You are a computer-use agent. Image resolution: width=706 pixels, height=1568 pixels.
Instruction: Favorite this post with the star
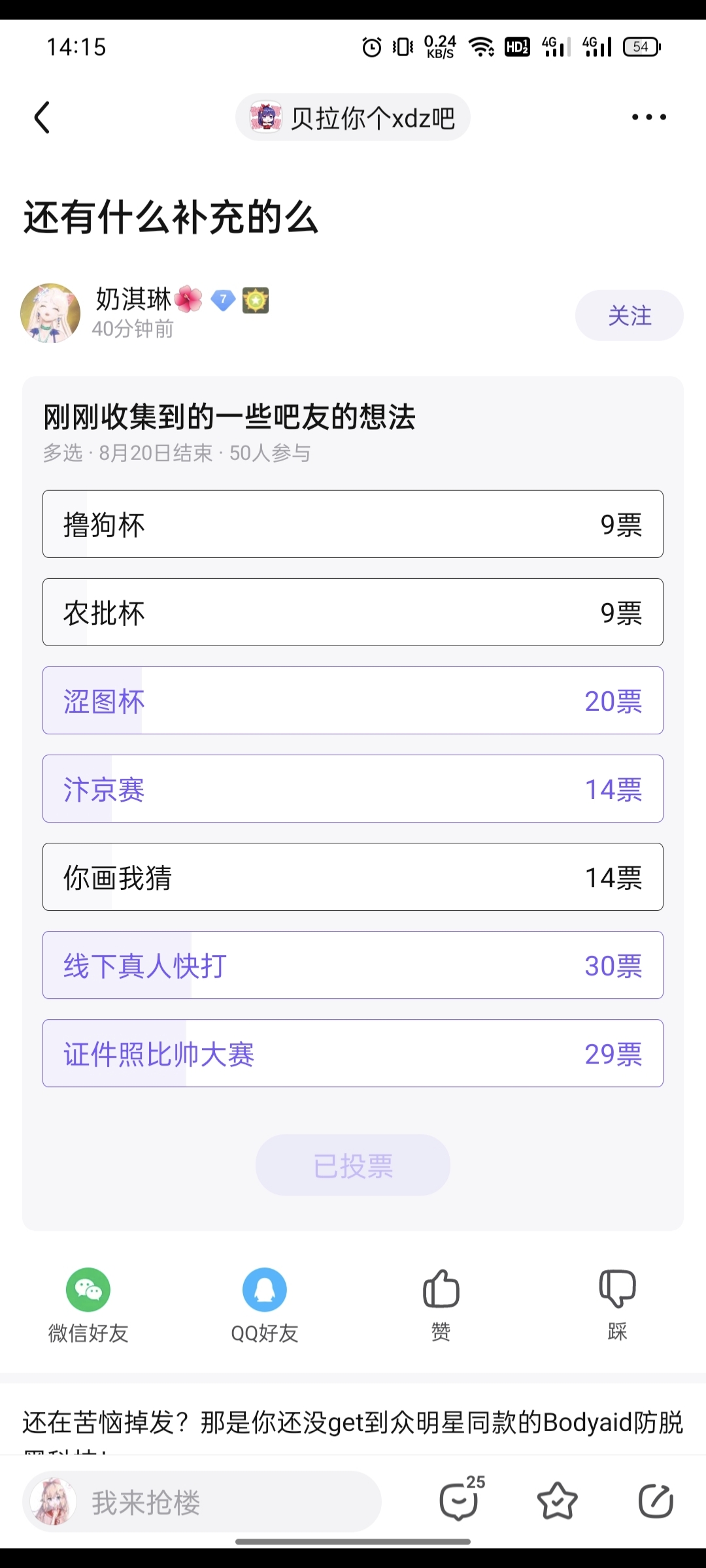point(557,1501)
